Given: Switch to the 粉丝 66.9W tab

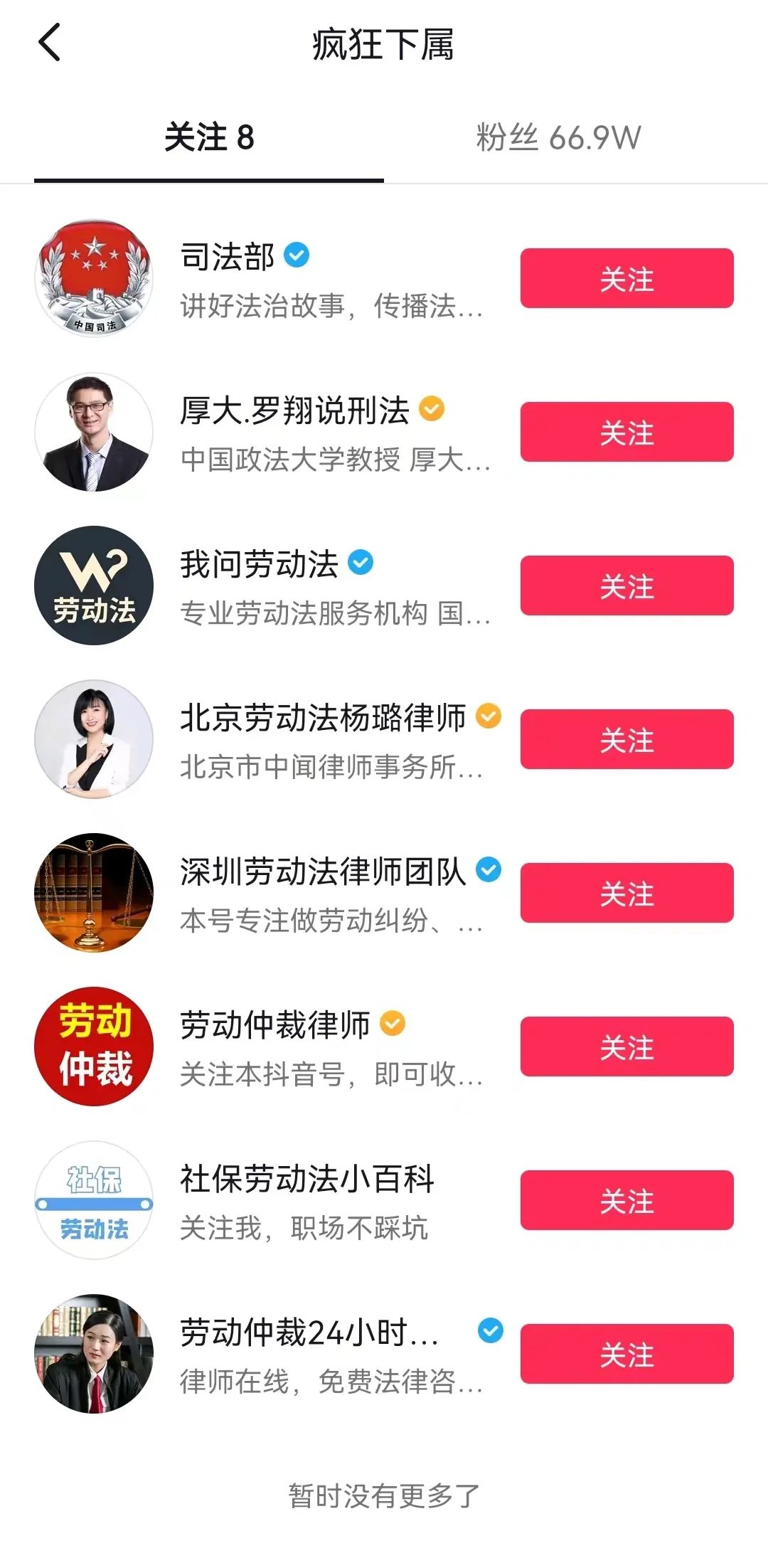Looking at the screenshot, I should click(x=558, y=137).
